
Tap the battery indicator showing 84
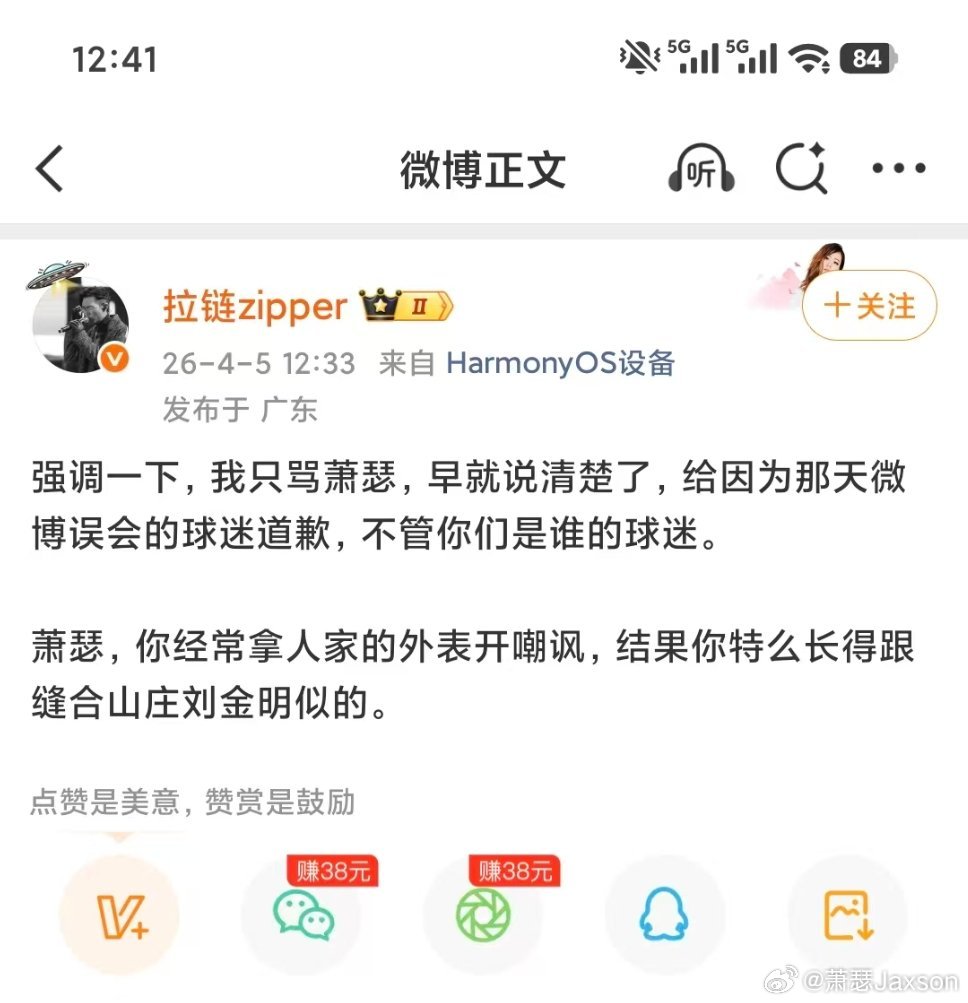[868, 58]
